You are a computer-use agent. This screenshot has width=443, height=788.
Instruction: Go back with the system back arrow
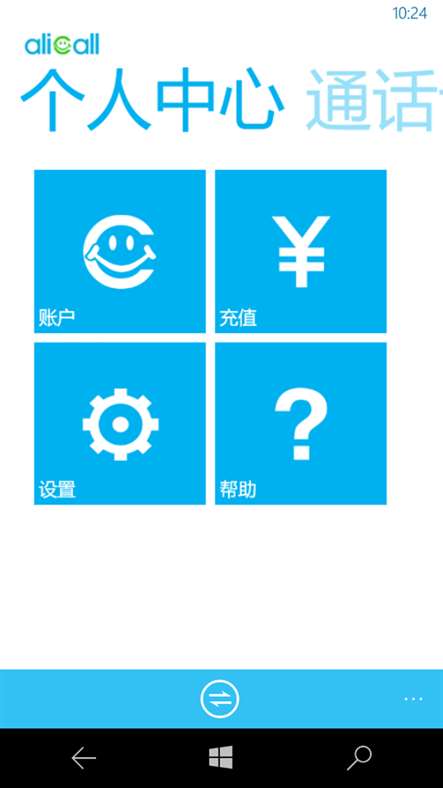coord(83,758)
